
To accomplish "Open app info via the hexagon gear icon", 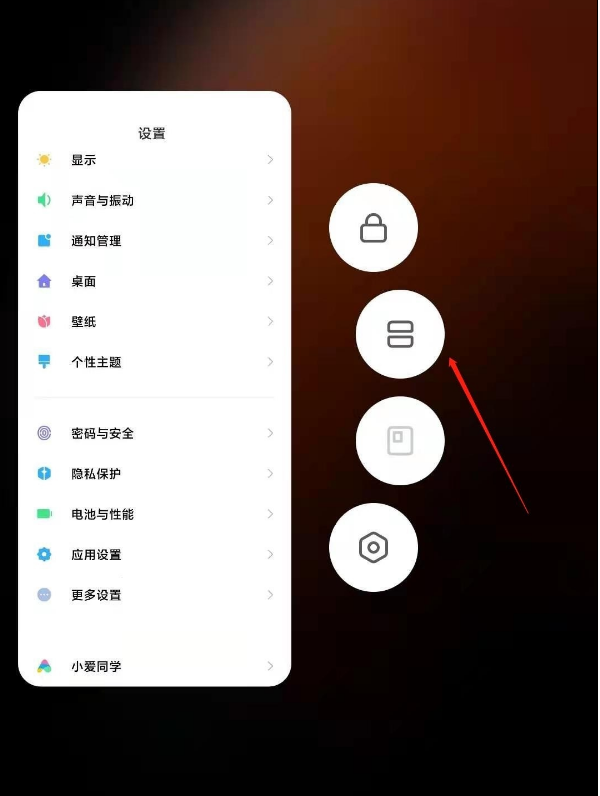I will coord(373,547).
